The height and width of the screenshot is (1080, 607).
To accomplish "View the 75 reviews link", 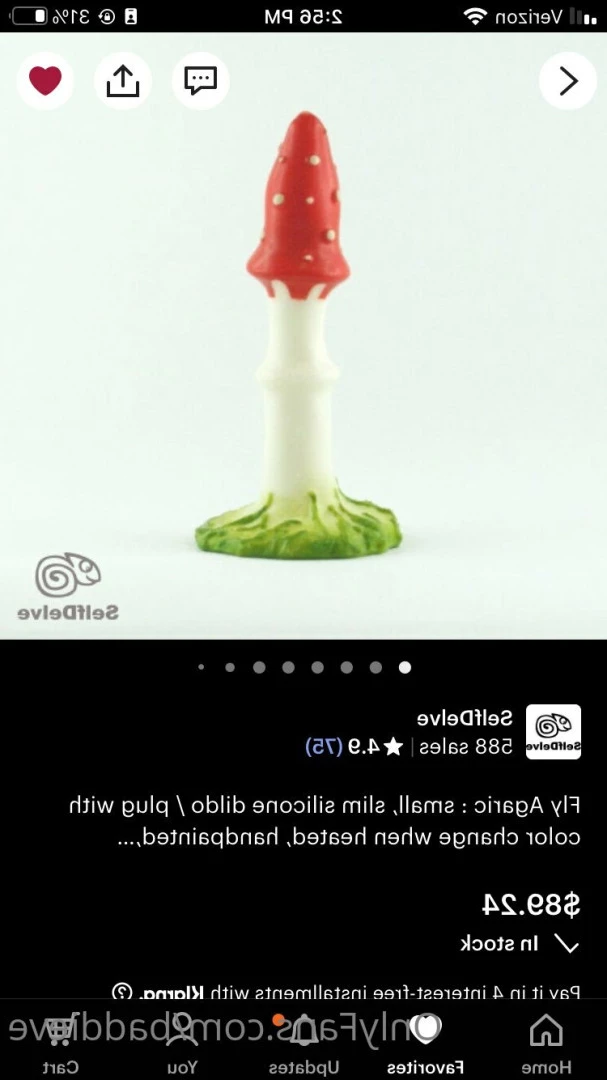I will 323,746.
